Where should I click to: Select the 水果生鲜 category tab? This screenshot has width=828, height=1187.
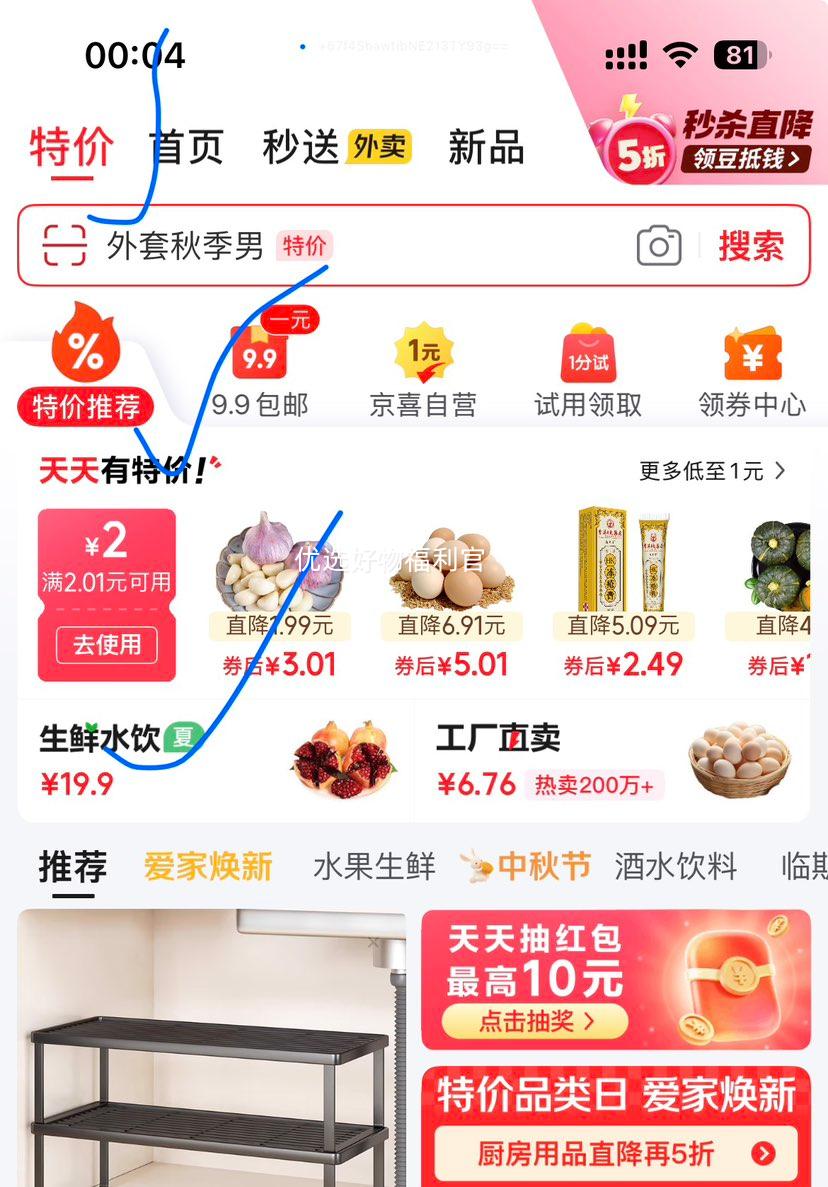[375, 867]
